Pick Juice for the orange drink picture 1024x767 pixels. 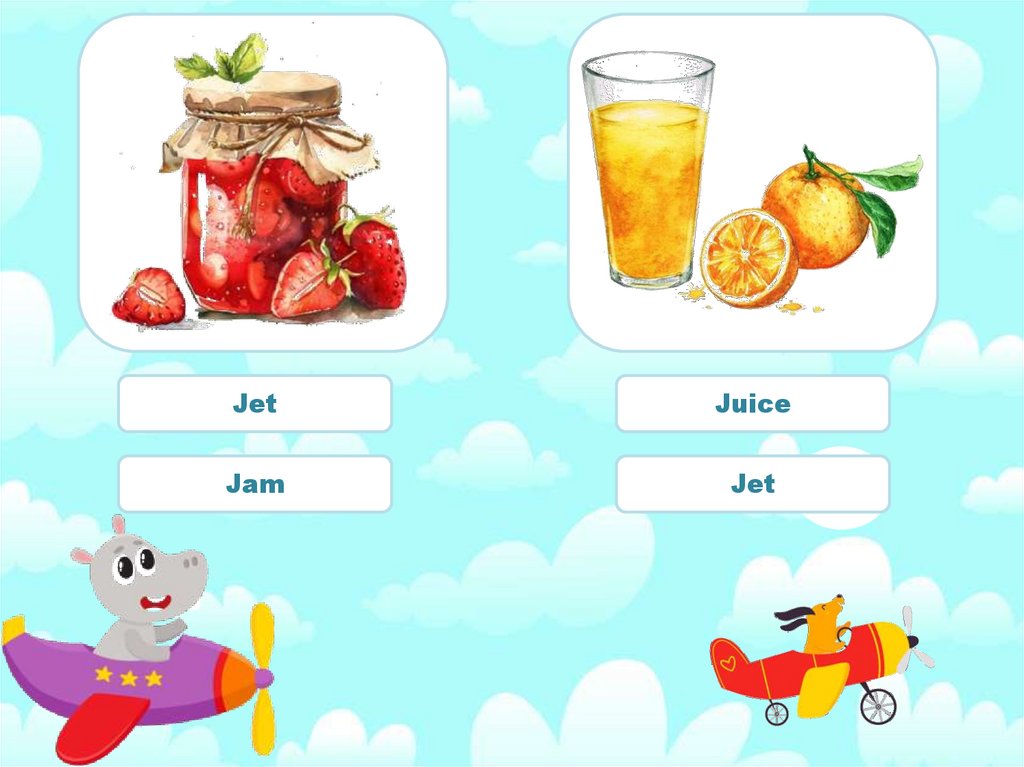752,404
